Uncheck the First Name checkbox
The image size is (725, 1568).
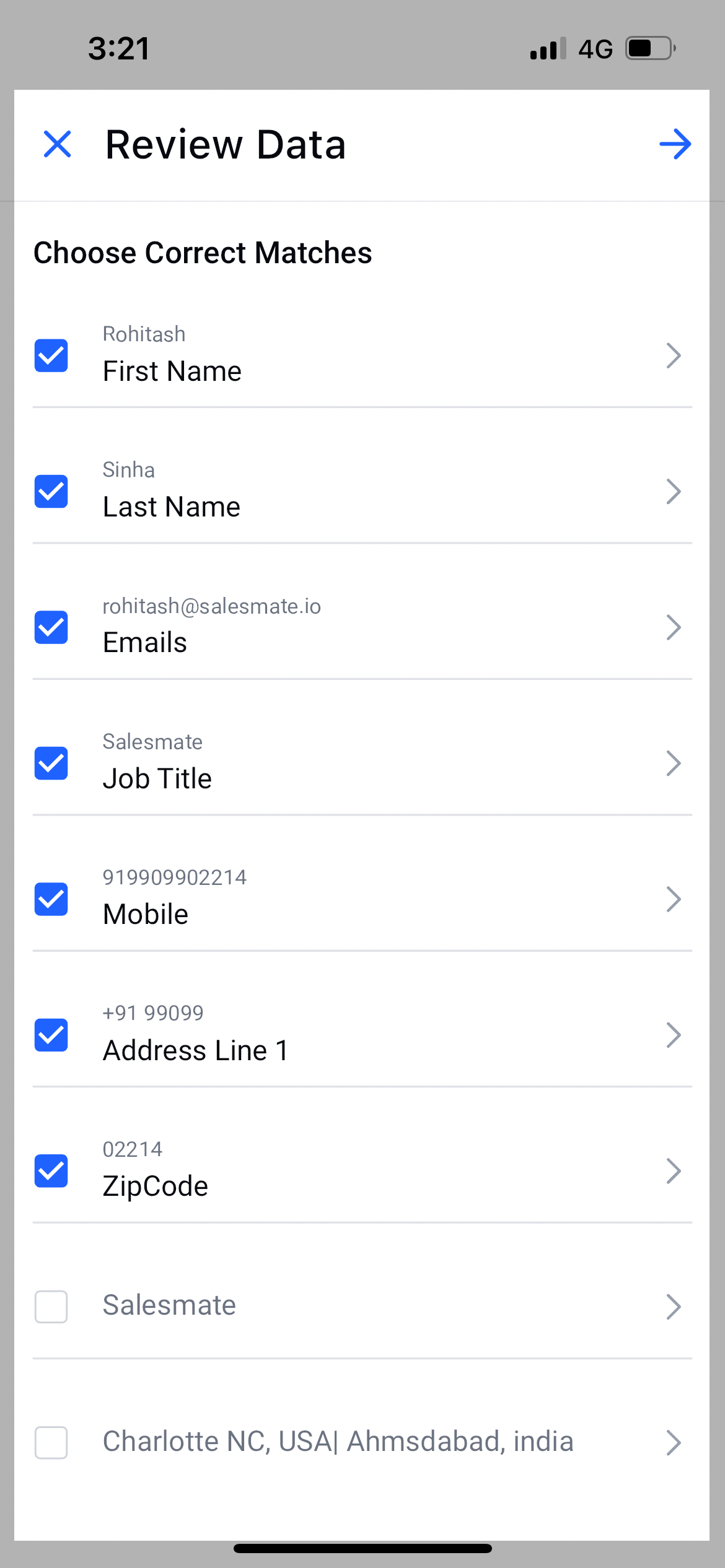[x=51, y=355]
